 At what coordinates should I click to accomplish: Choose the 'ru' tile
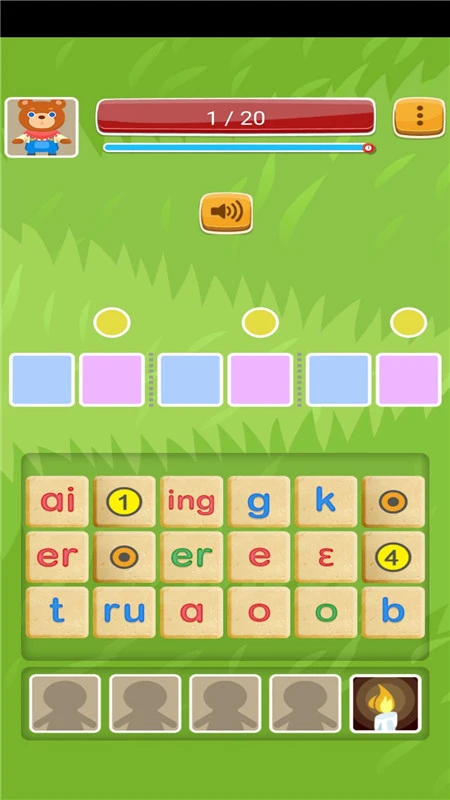(124, 612)
